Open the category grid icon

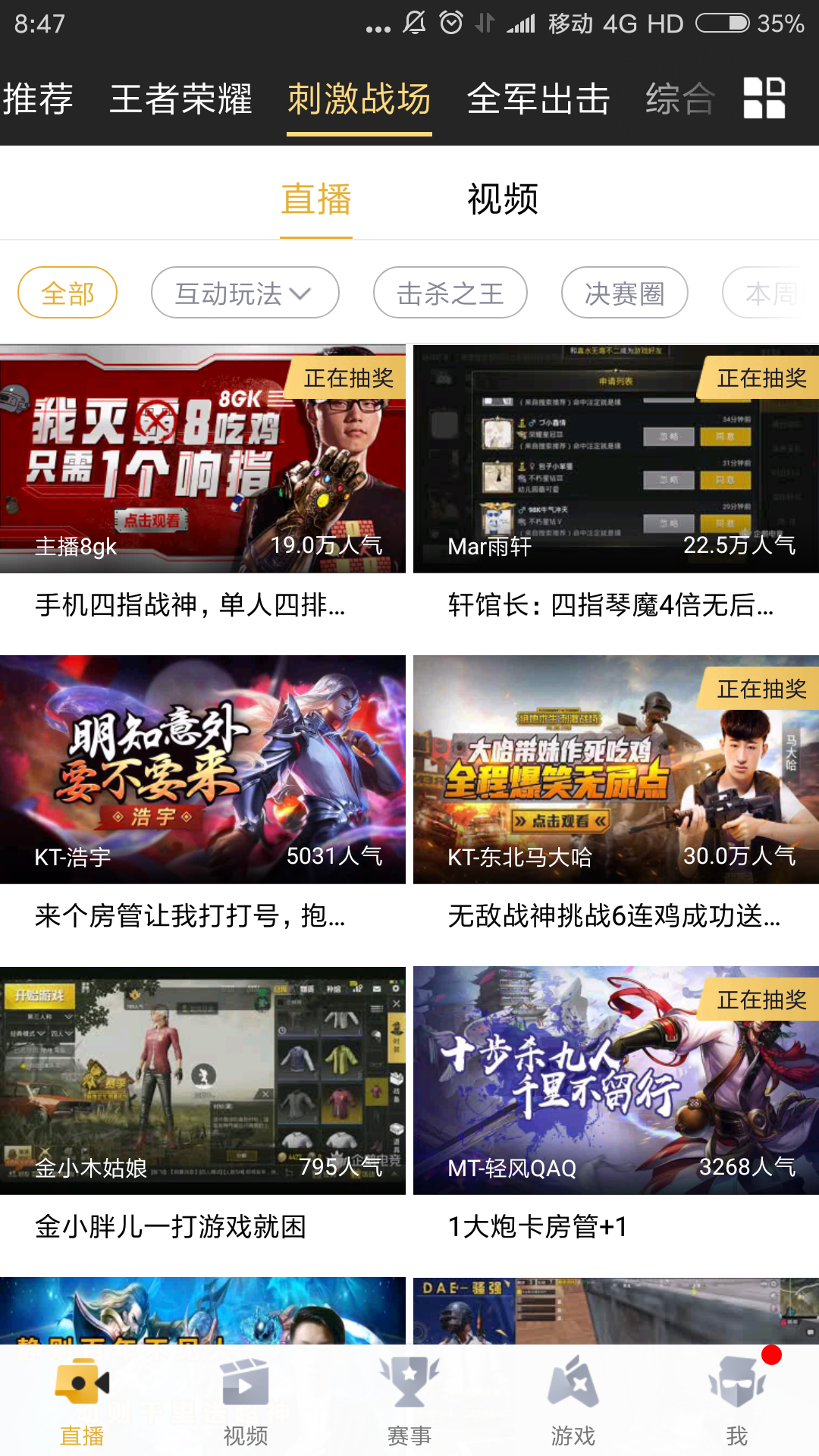(x=764, y=99)
